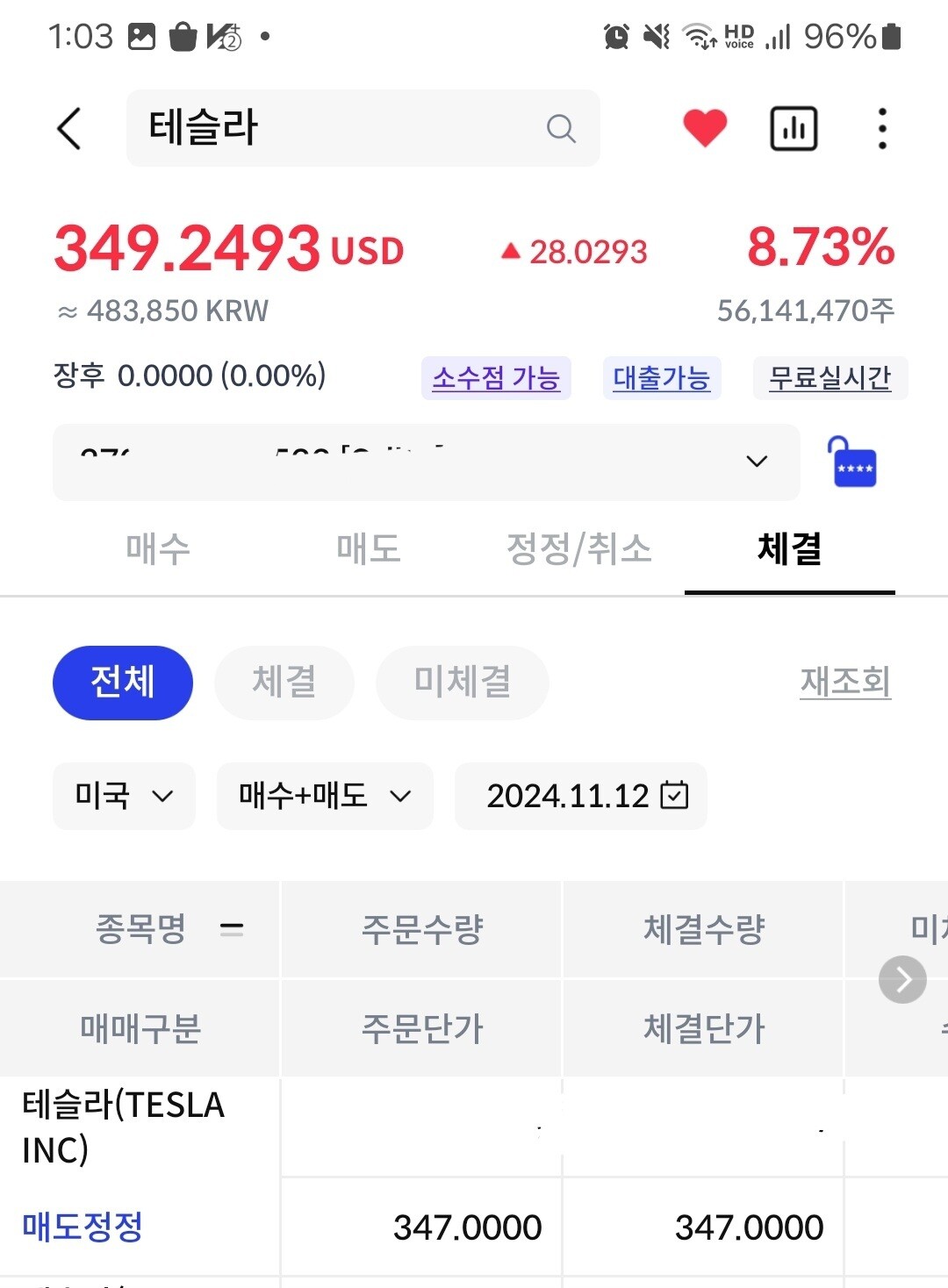Click the heart icon to unfavorite Tesla
This screenshot has width=948, height=1288.
point(705,126)
